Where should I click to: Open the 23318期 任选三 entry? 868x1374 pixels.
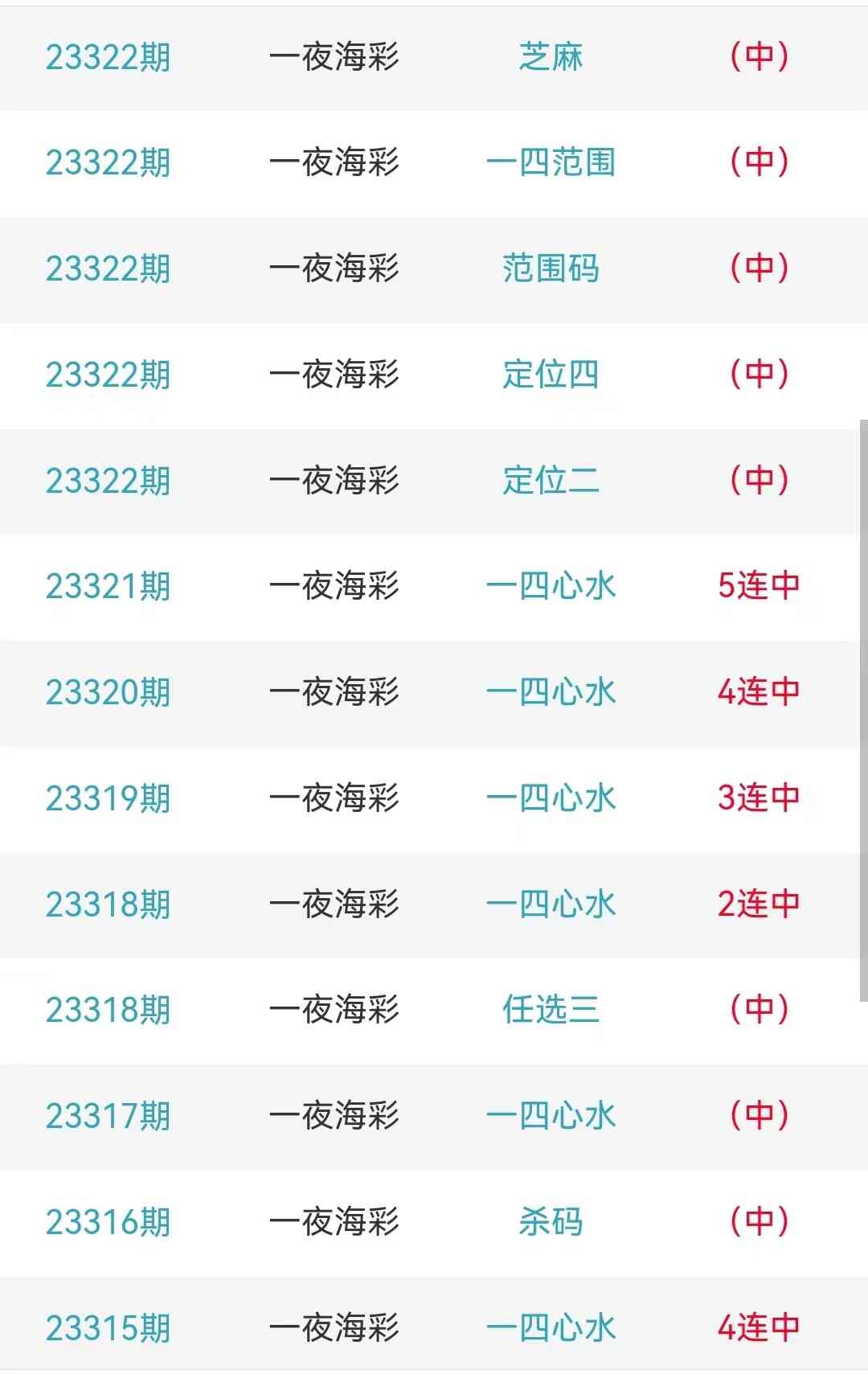[x=550, y=1010]
